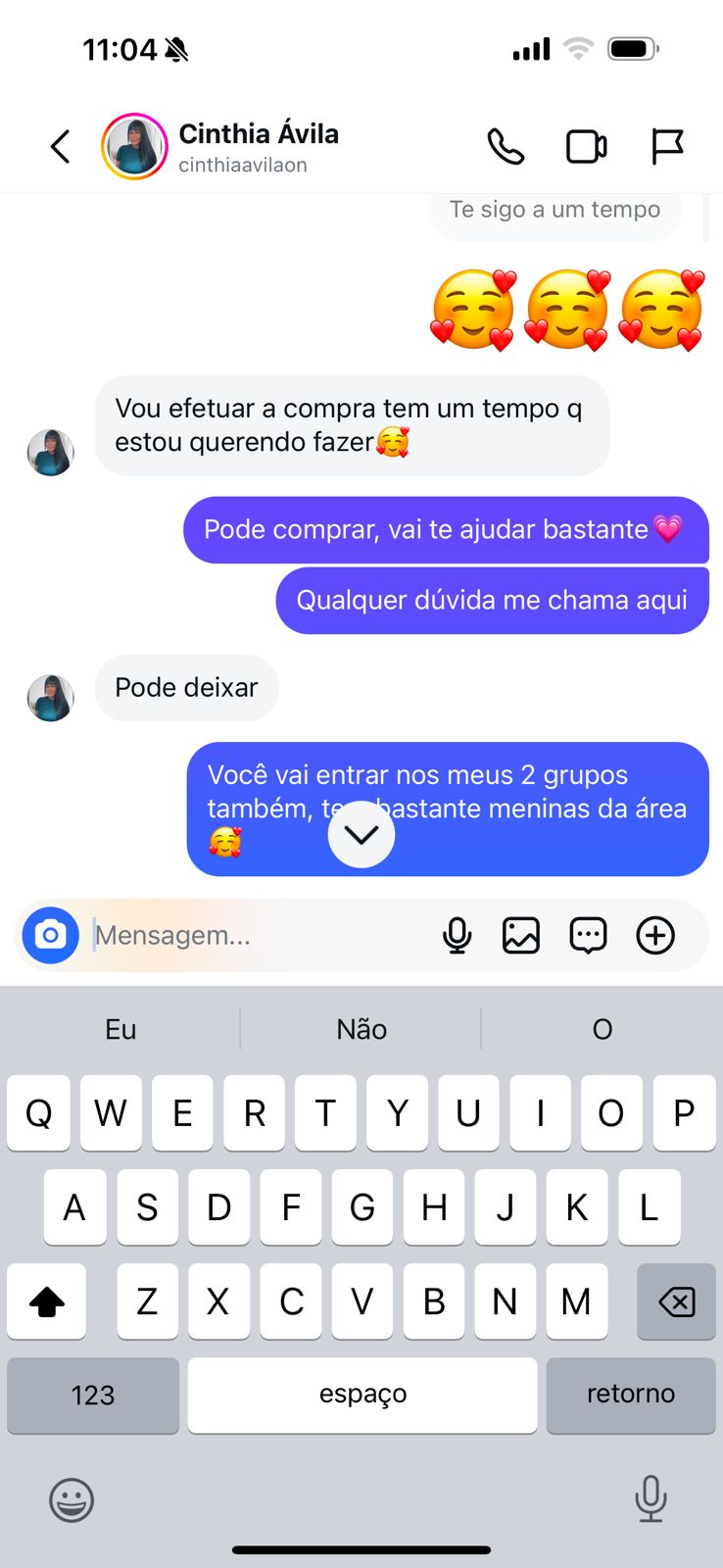Select the suggestion 'Não'
The image size is (723, 1568).
click(361, 1028)
